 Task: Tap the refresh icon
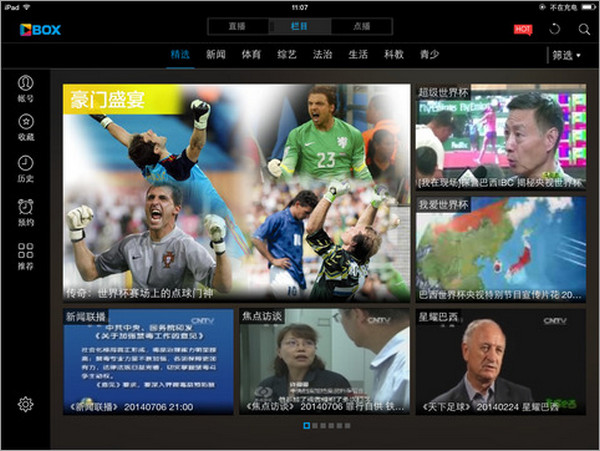tap(554, 28)
